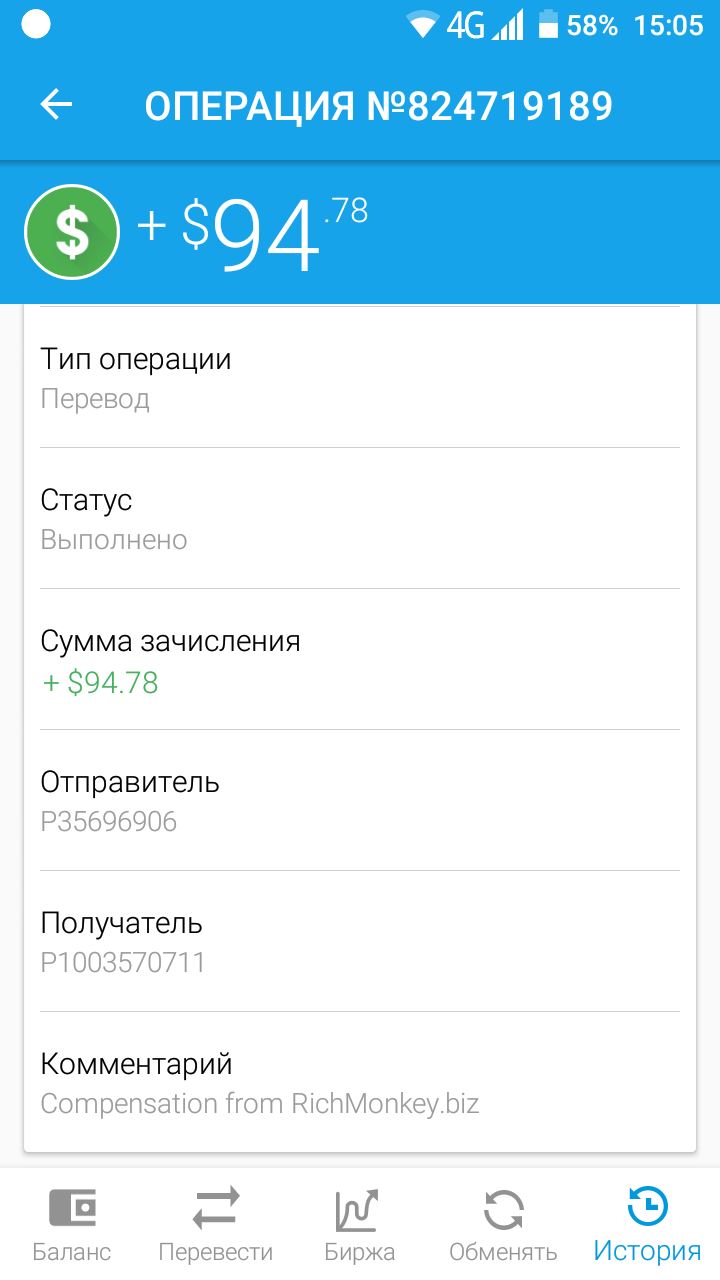The image size is (720, 1280).
Task: Open the Баланс tab
Action: (x=72, y=1225)
